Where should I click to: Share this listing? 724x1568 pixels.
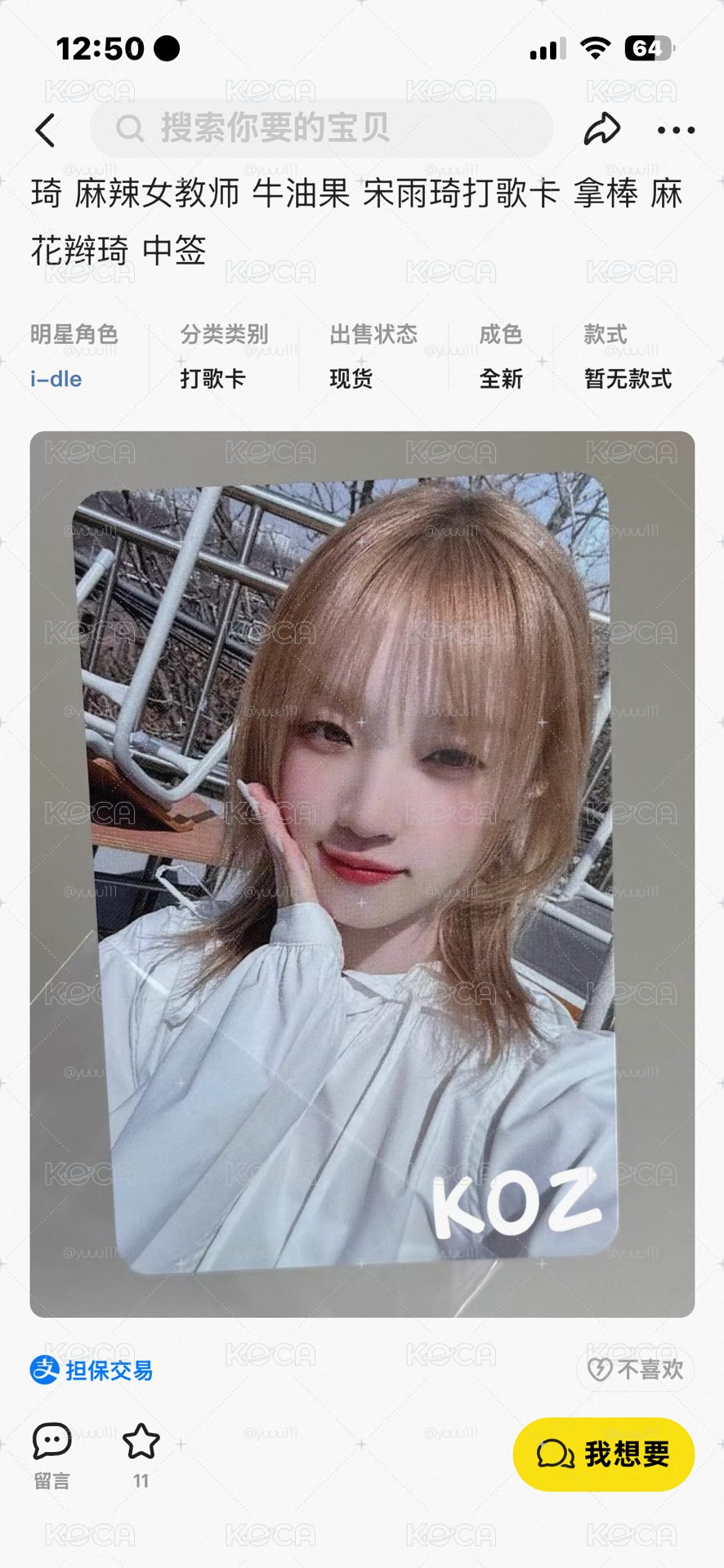[x=602, y=129]
